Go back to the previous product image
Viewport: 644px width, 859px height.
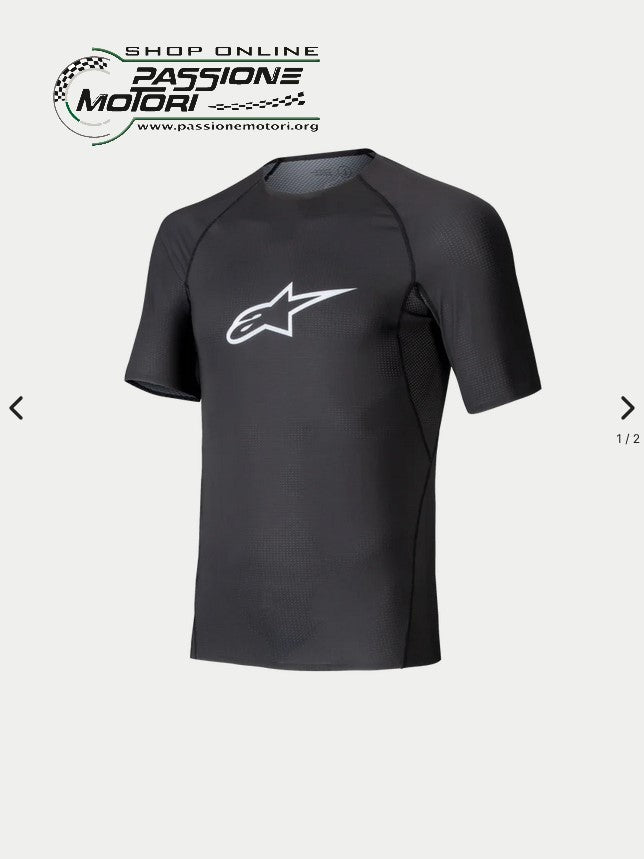tap(16, 408)
